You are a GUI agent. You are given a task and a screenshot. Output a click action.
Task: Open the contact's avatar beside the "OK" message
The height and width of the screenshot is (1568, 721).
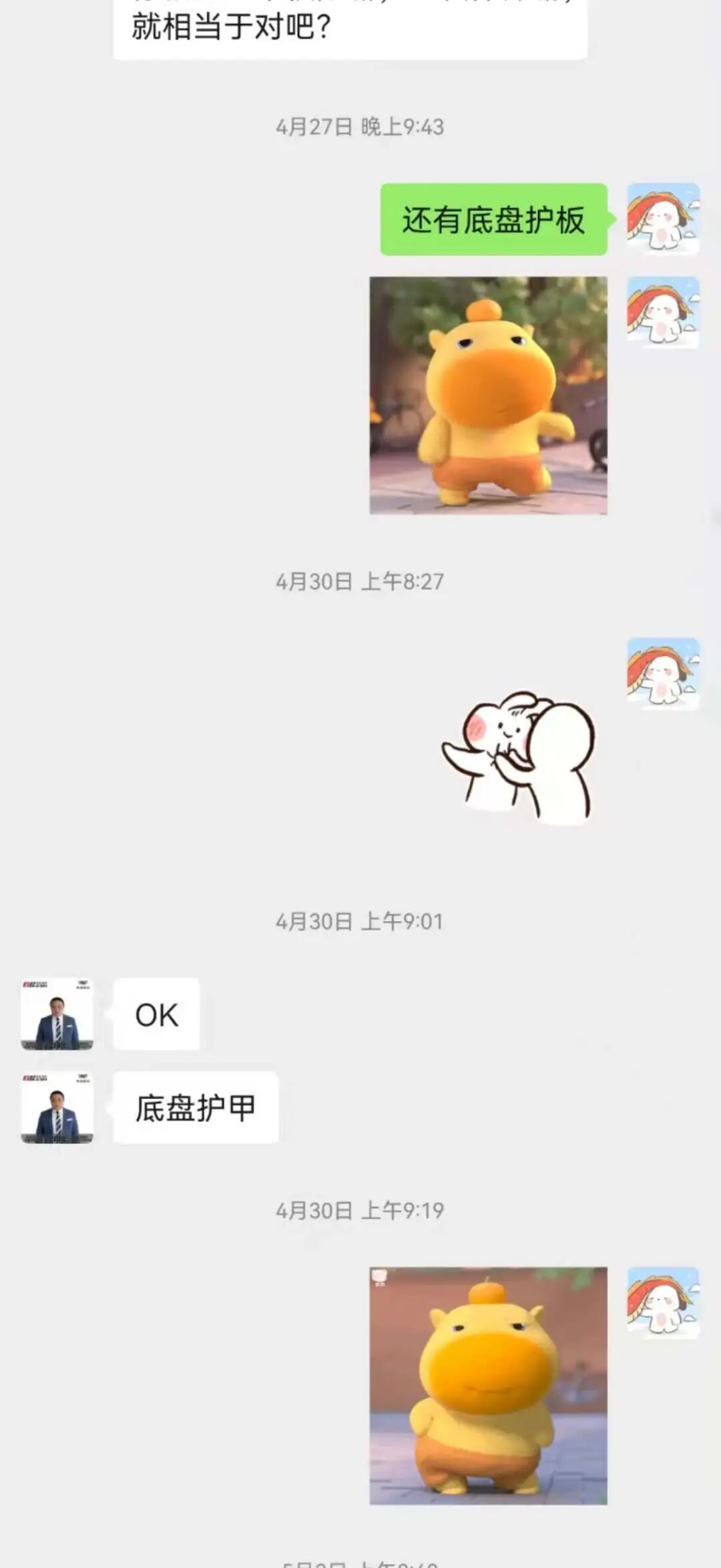[57, 1014]
